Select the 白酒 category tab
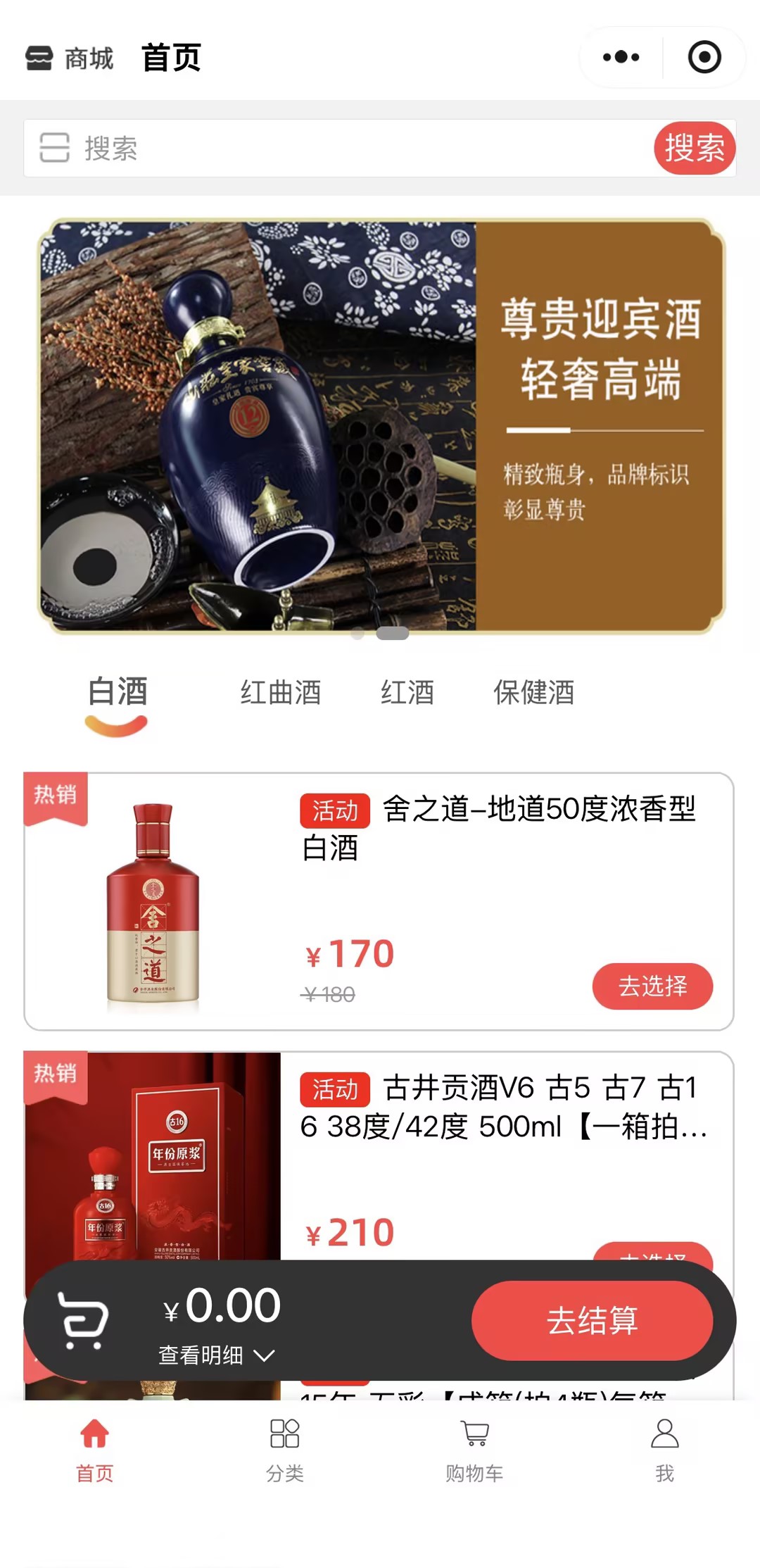The width and height of the screenshot is (760, 1568). pyautogui.click(x=118, y=693)
